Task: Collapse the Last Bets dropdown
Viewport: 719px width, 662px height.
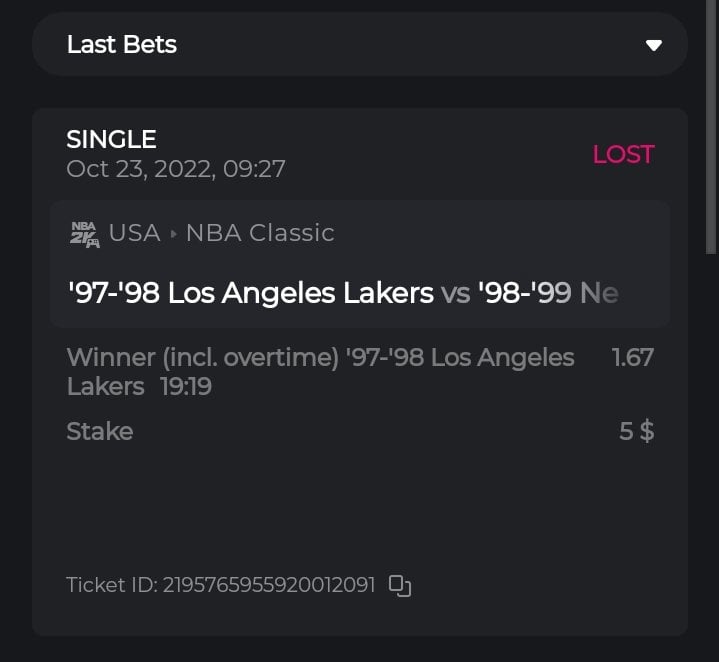Action: [653, 45]
